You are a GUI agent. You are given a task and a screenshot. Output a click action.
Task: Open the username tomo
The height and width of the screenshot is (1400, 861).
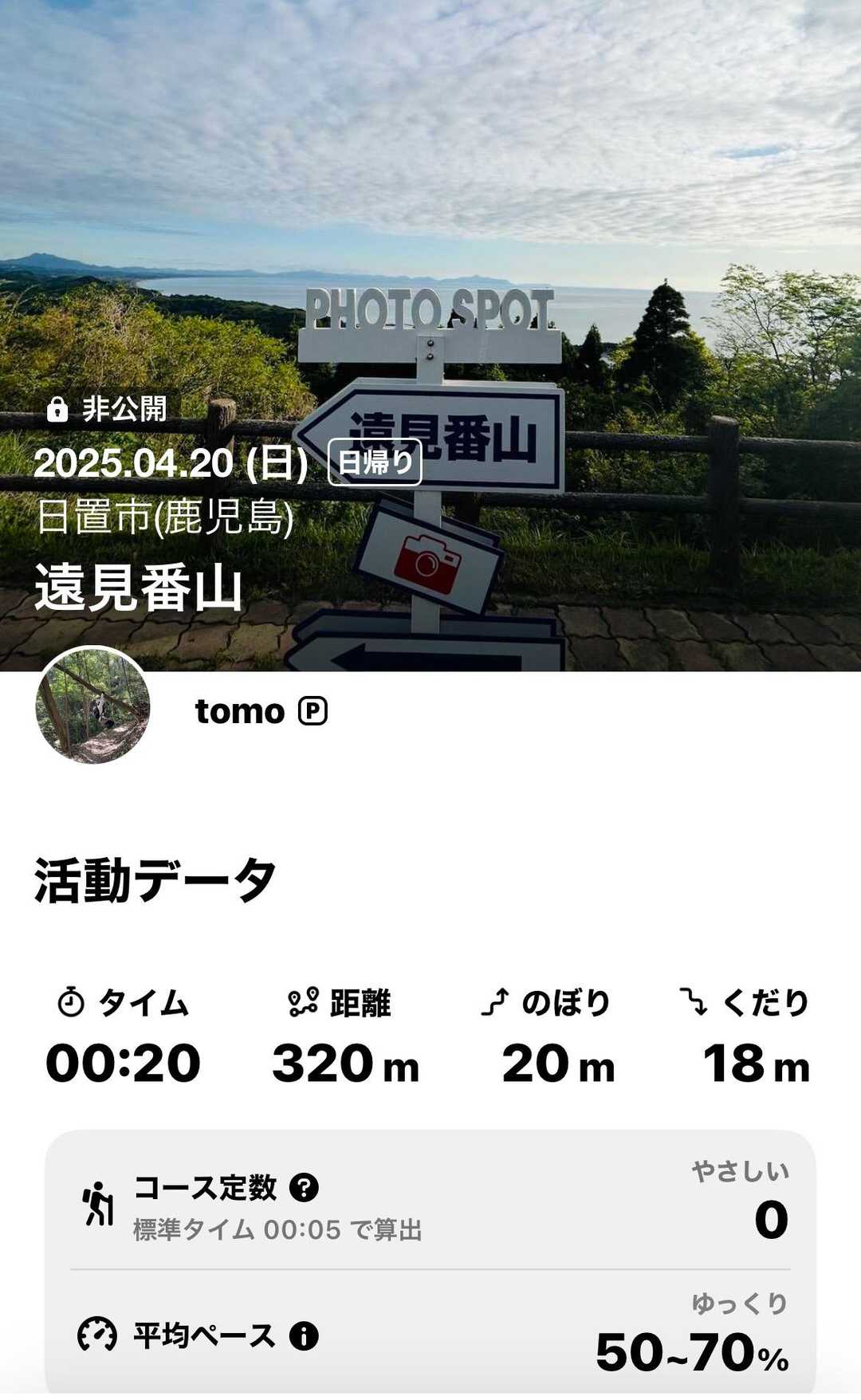[x=239, y=711]
